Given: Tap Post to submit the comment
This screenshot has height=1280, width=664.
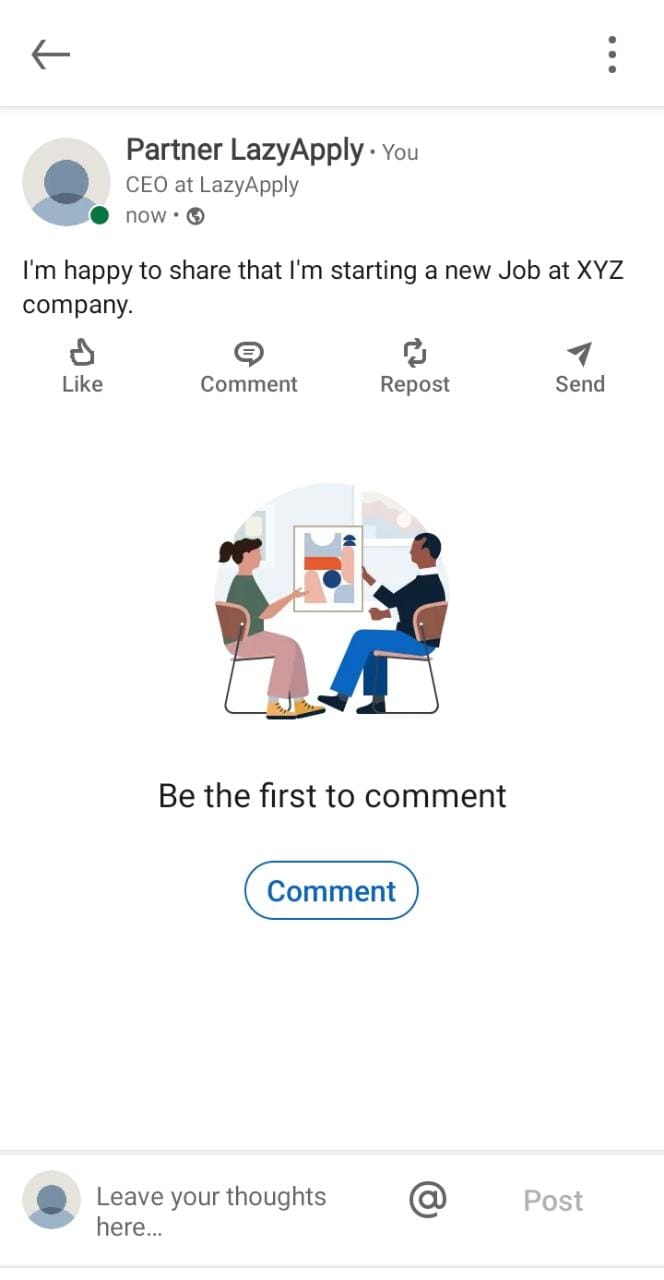Looking at the screenshot, I should coord(553,1200).
